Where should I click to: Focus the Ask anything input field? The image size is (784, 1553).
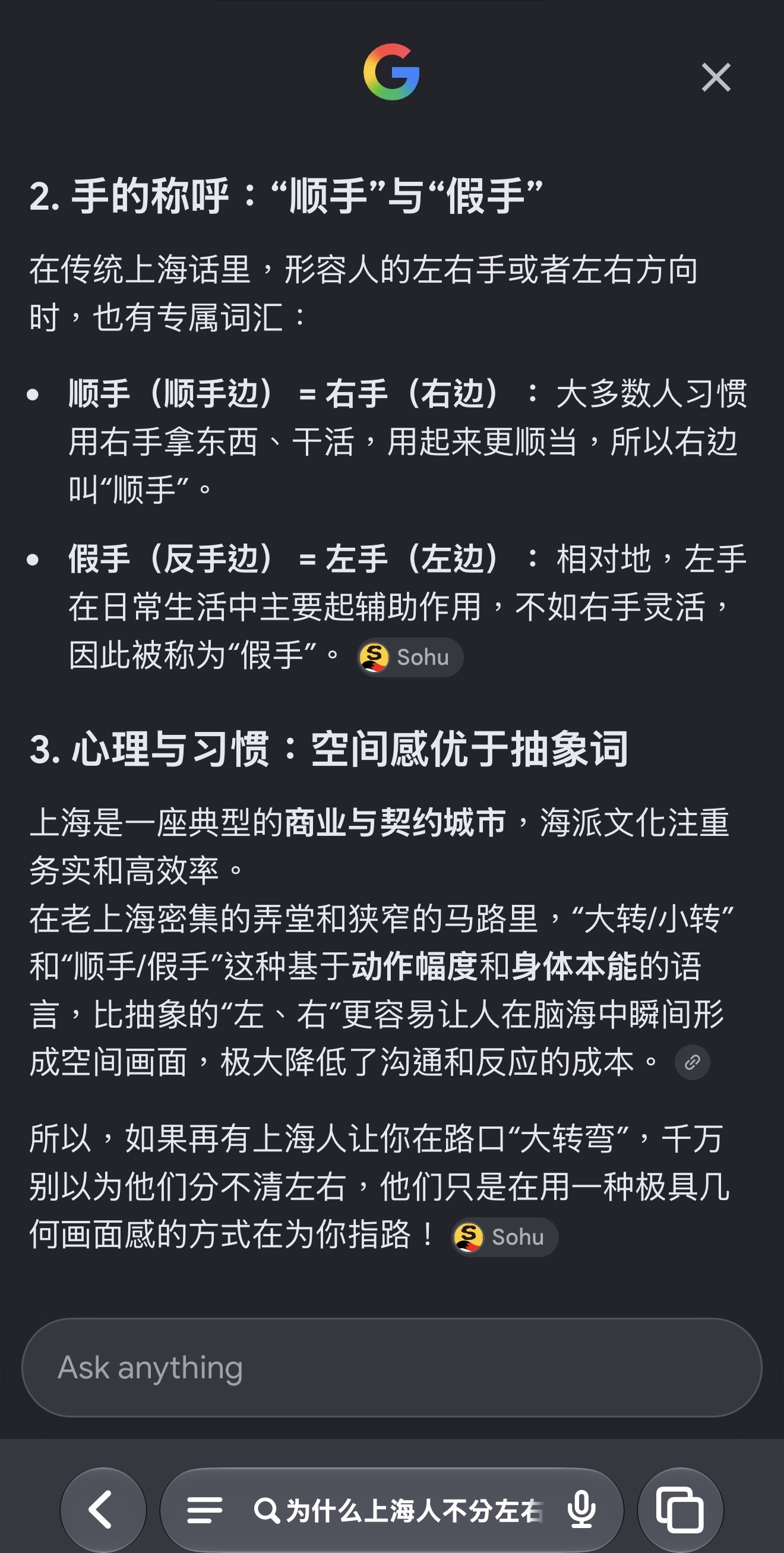pyautogui.click(x=391, y=1367)
